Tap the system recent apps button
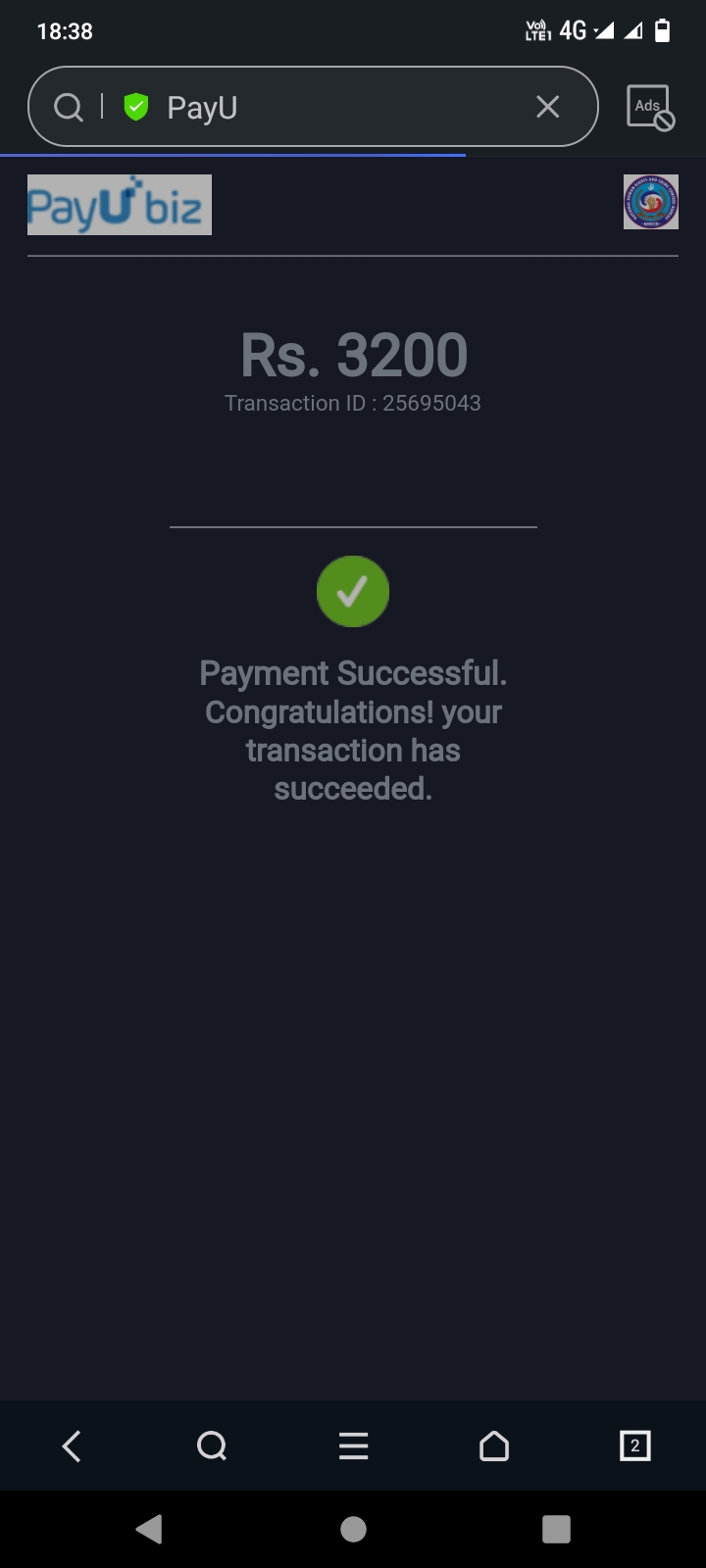This screenshot has width=706, height=1568. 556,1529
